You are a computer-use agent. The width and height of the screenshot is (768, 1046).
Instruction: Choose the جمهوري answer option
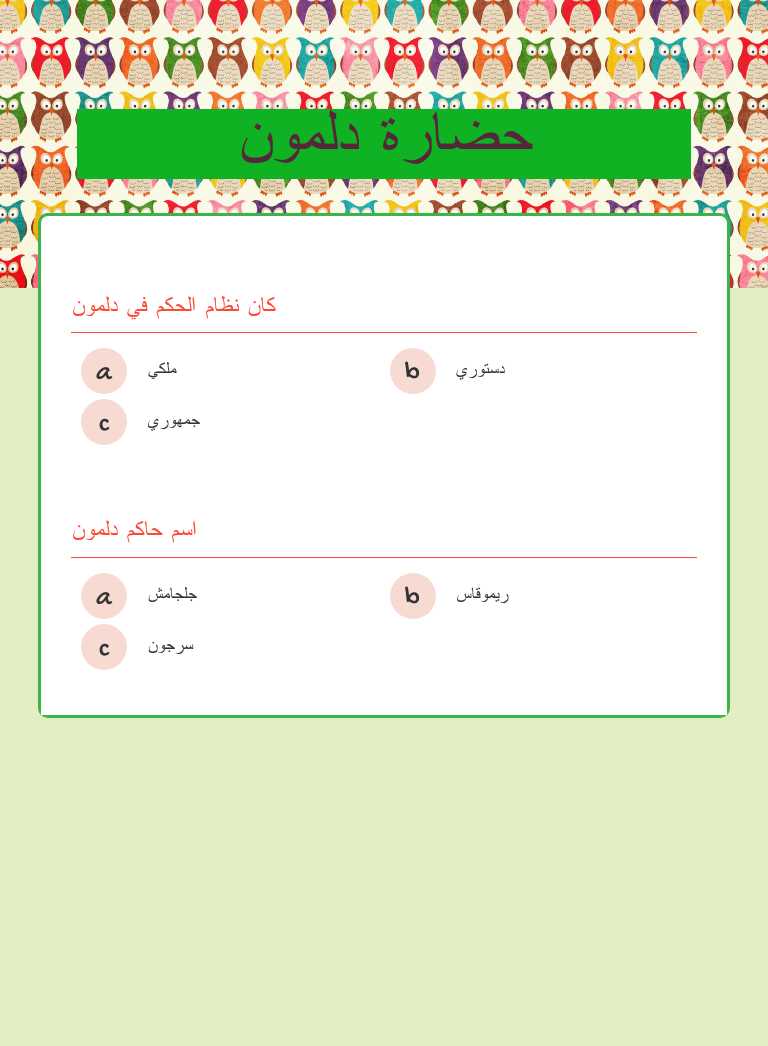click(x=173, y=420)
